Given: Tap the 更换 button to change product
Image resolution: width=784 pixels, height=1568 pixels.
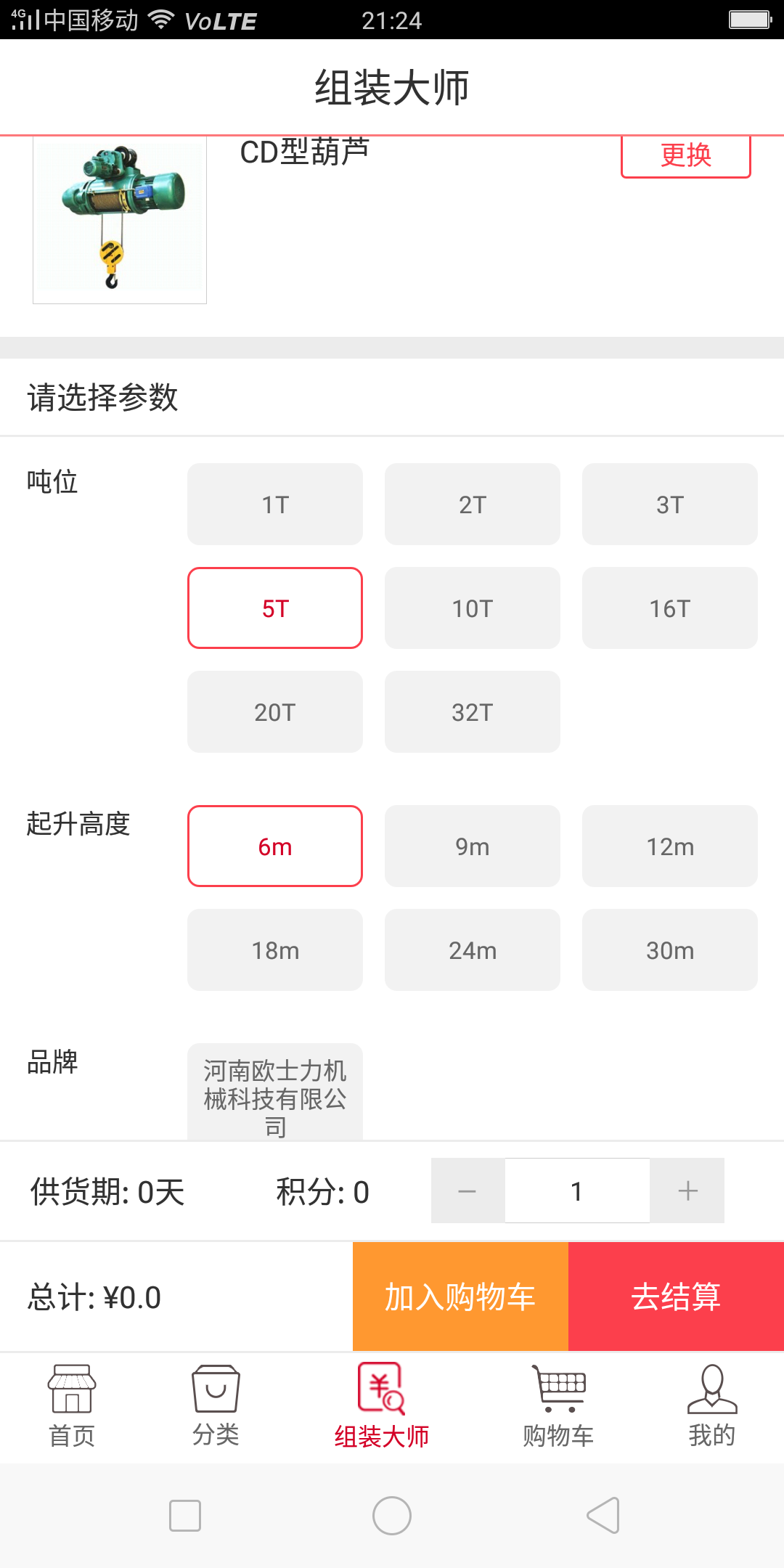Looking at the screenshot, I should (x=685, y=156).
